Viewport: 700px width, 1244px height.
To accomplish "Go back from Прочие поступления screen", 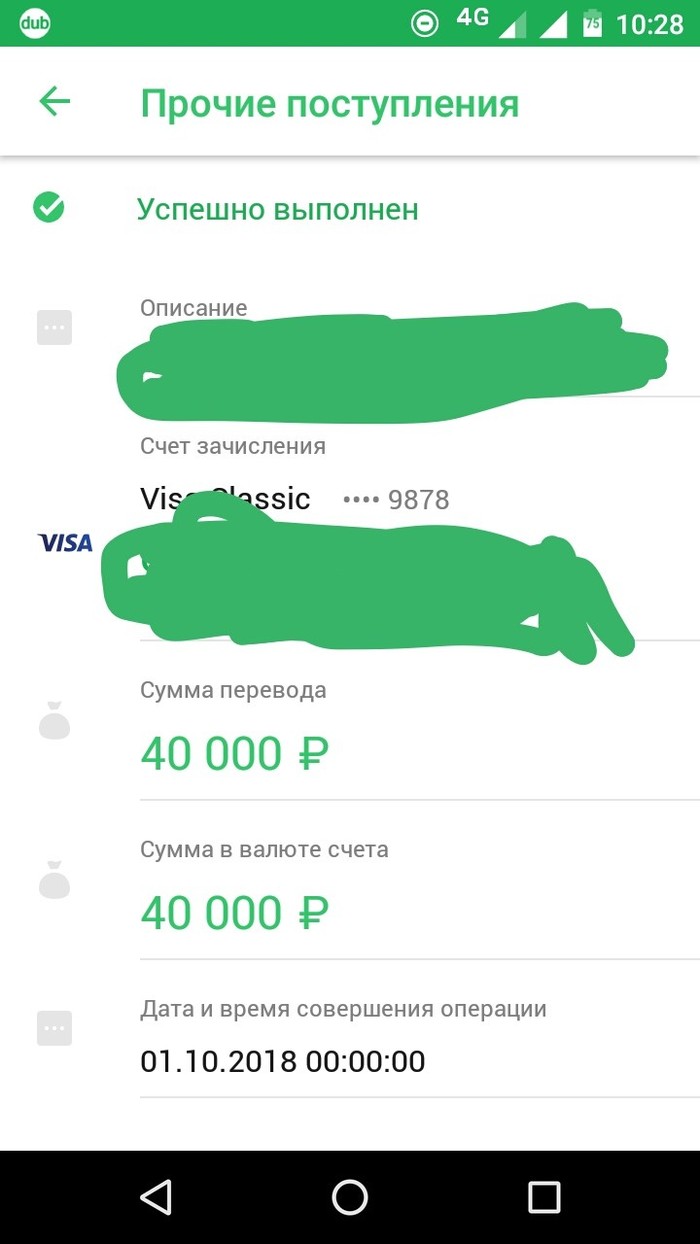I will click(54, 102).
